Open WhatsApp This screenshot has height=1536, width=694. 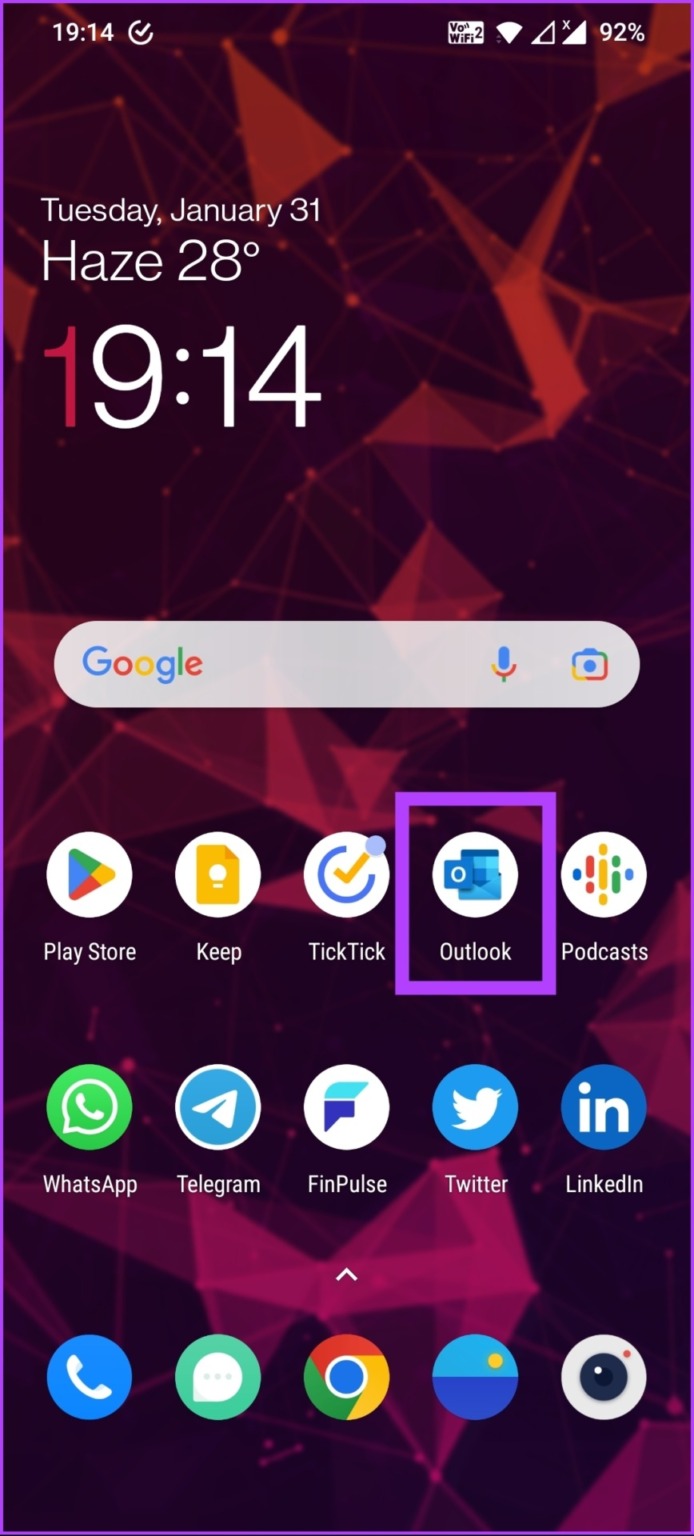point(90,1107)
